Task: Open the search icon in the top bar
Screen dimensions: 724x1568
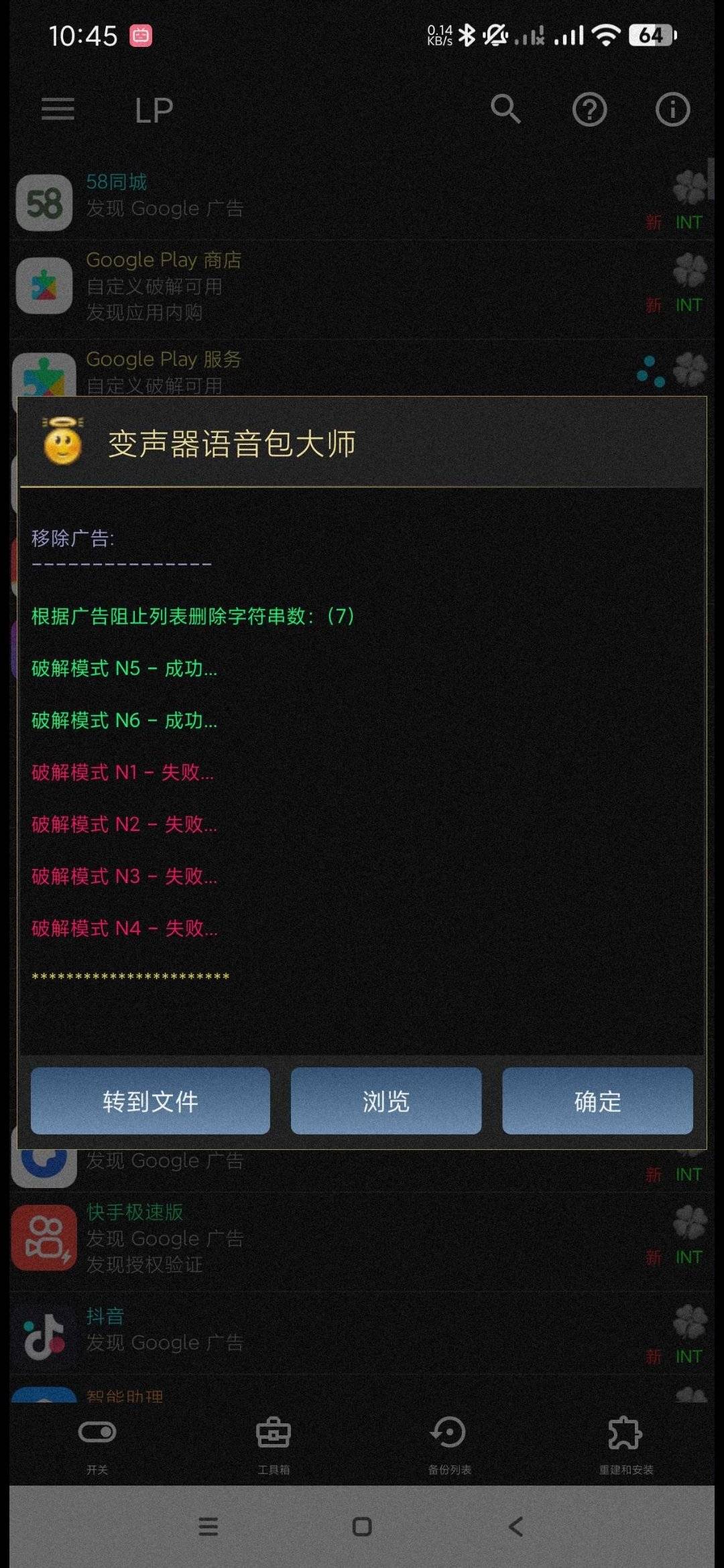Action: pyautogui.click(x=505, y=110)
